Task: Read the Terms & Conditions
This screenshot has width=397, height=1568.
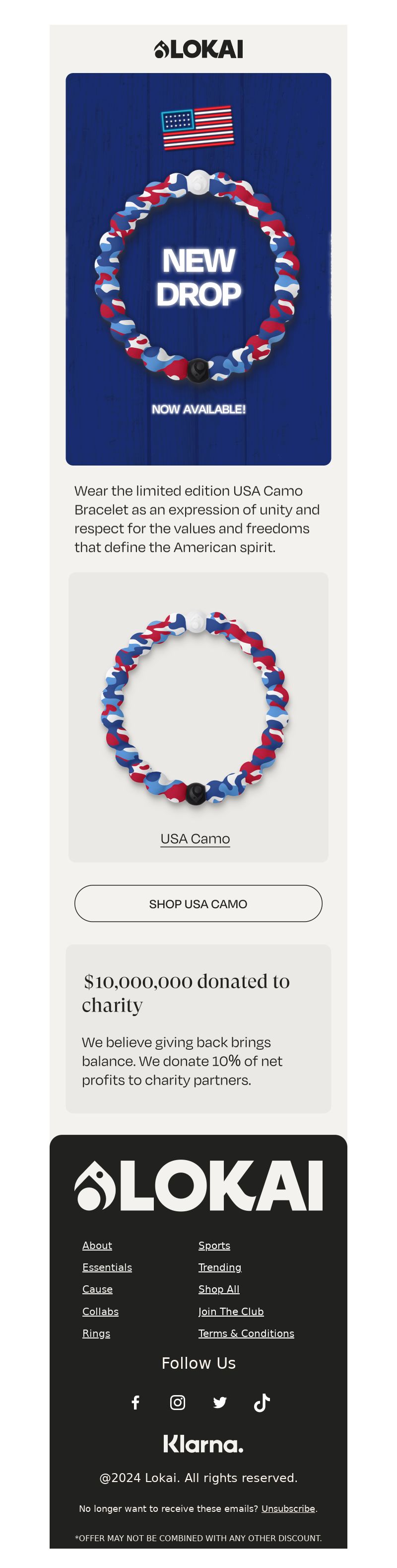Action: point(246,1333)
